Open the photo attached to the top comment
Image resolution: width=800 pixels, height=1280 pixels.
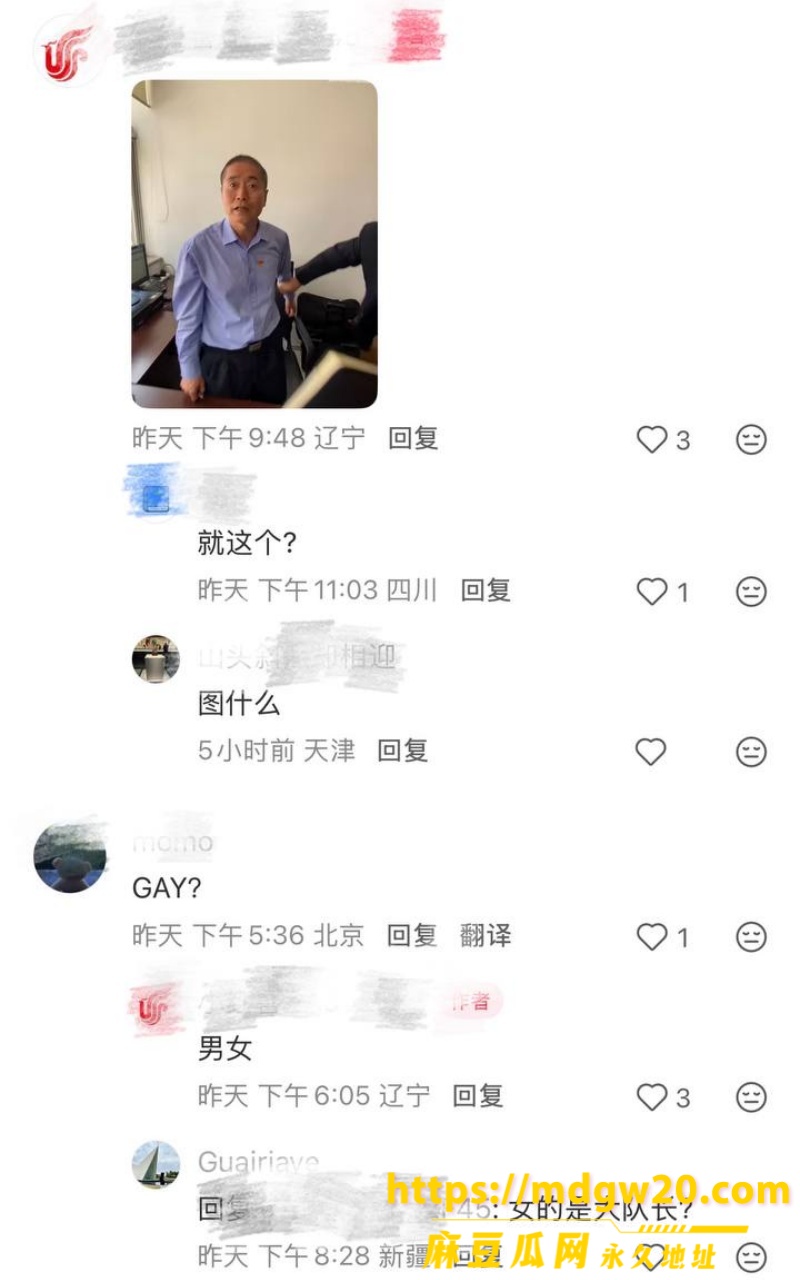[255, 244]
